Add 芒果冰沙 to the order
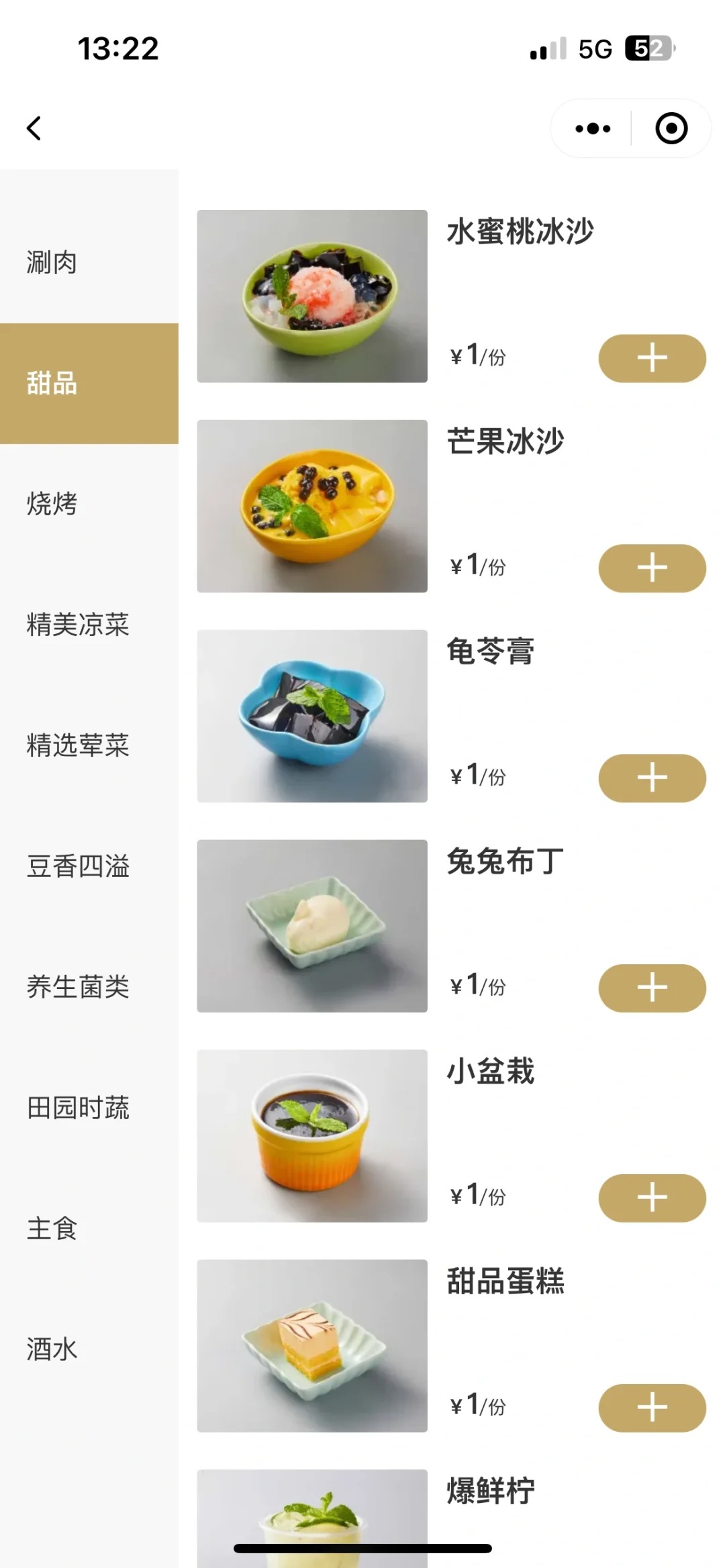This screenshot has width=725, height=1568. tap(652, 568)
